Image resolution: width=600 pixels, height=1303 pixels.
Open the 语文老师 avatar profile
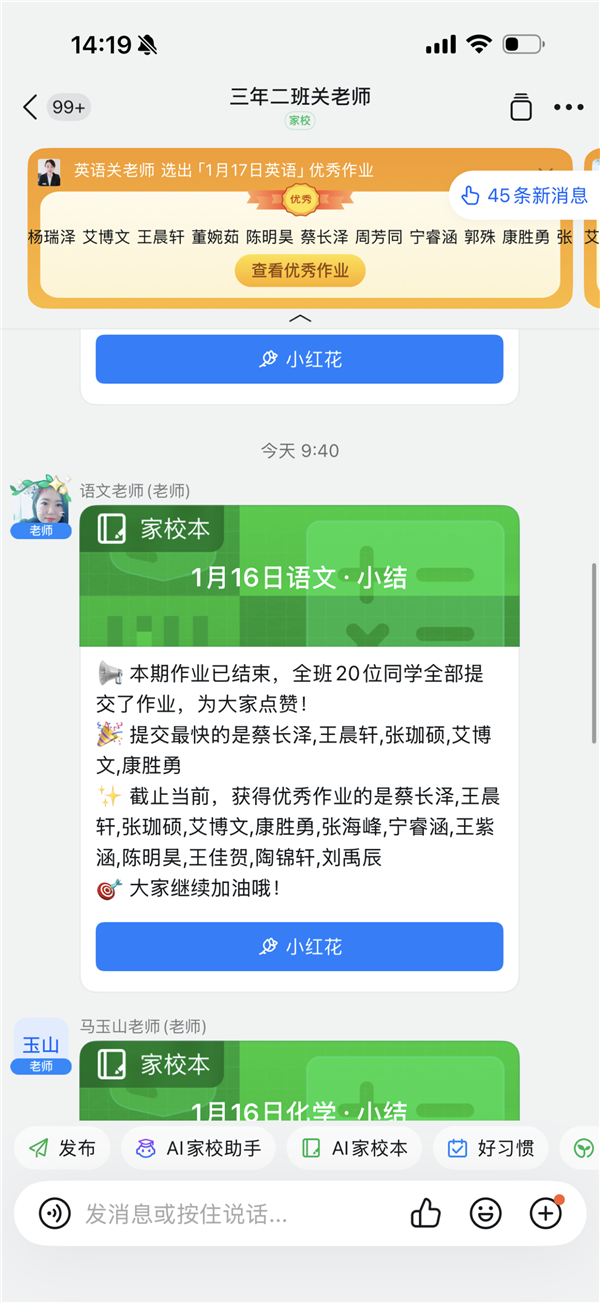(40, 507)
